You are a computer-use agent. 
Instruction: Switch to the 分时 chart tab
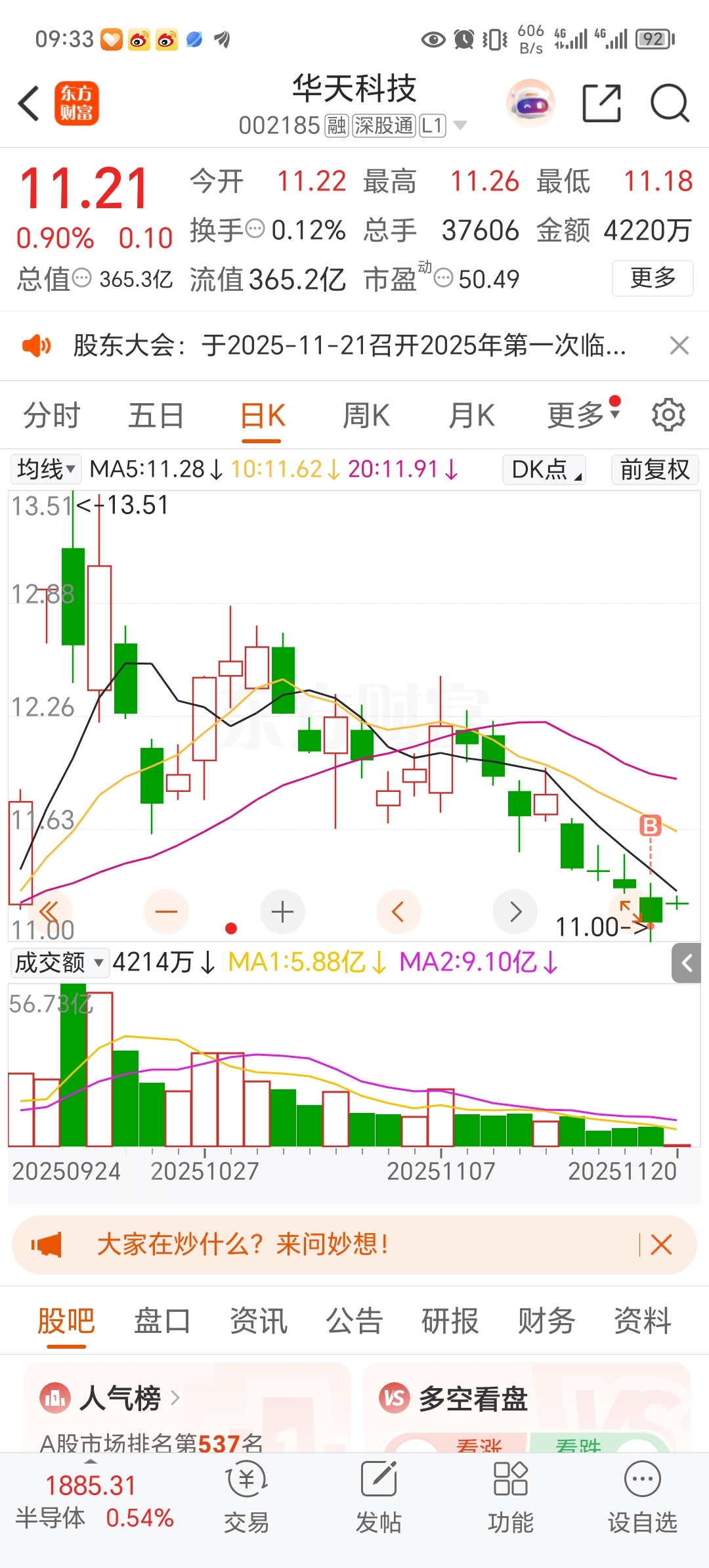tap(51, 416)
